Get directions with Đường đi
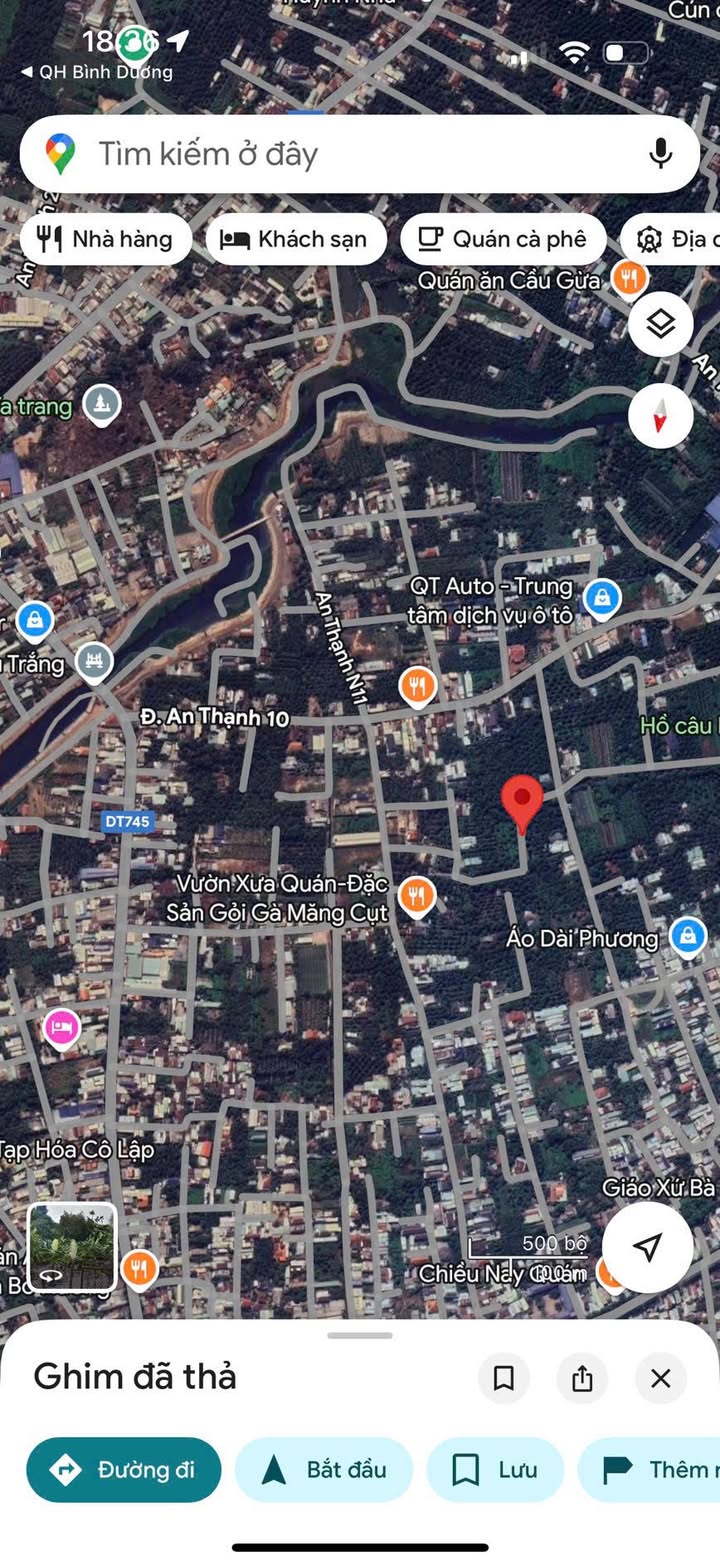Image resolution: width=720 pixels, height=1565 pixels. 124,1469
